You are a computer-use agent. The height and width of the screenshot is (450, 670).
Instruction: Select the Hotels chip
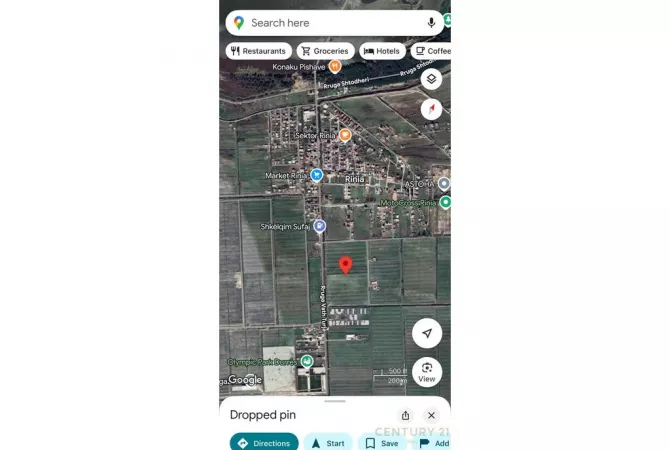382,51
